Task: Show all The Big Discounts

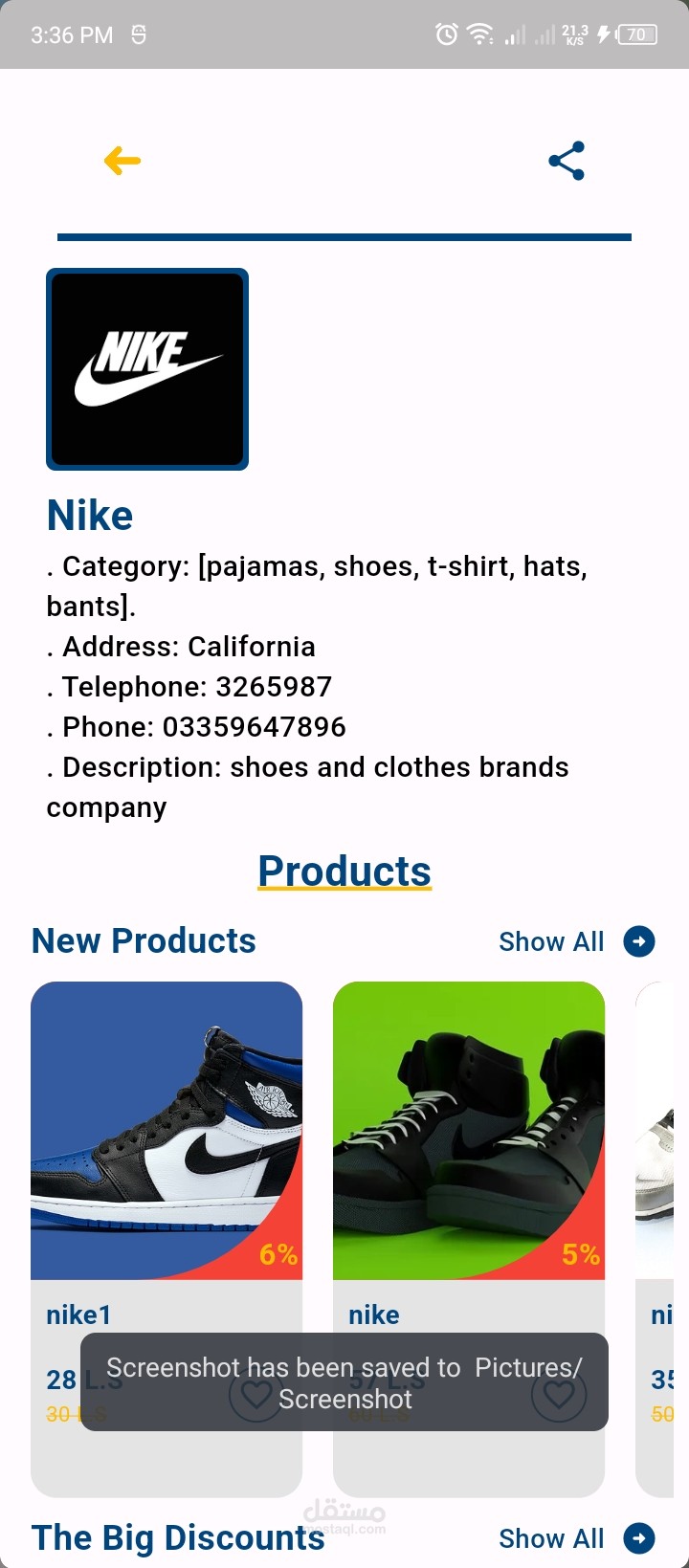Action: [x=576, y=1538]
